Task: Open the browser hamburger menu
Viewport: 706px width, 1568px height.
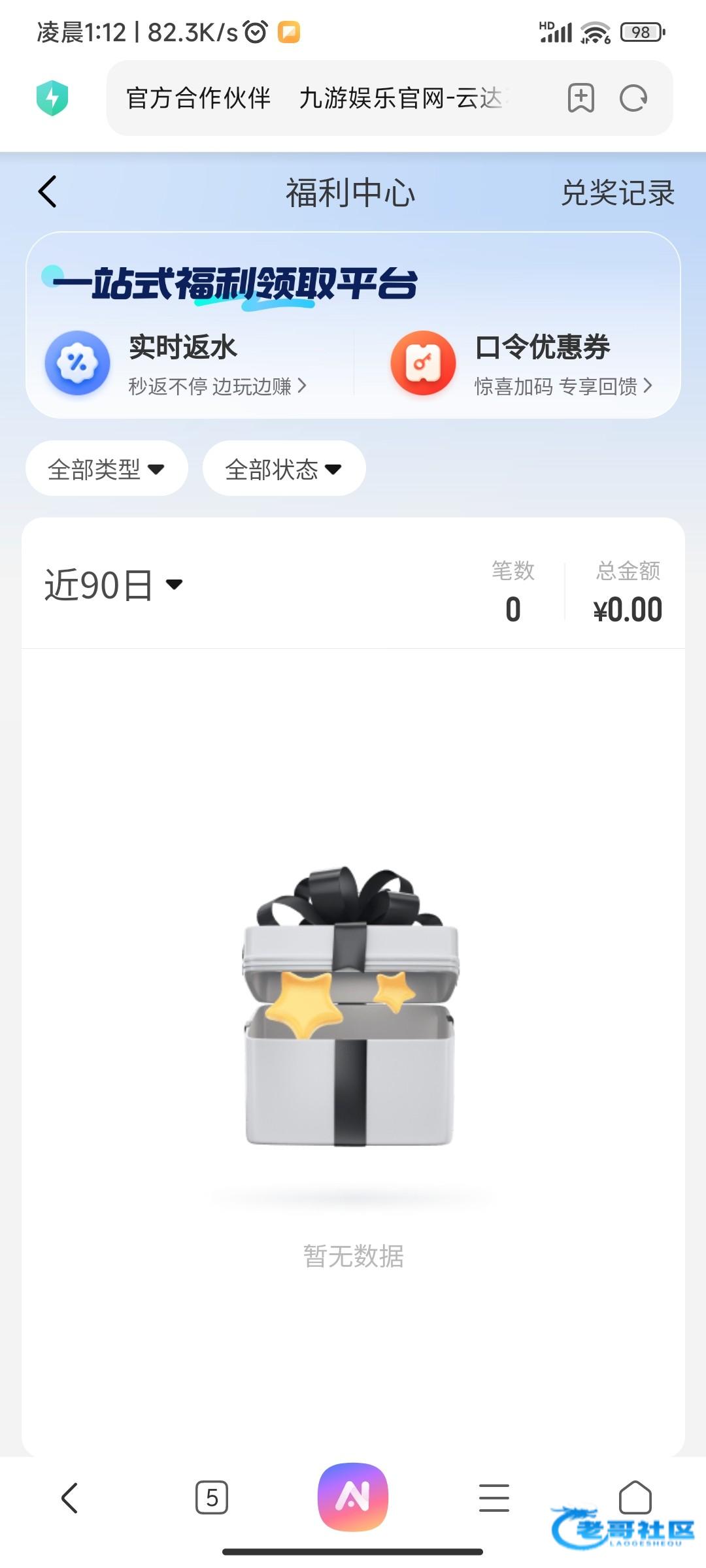Action: [494, 1497]
